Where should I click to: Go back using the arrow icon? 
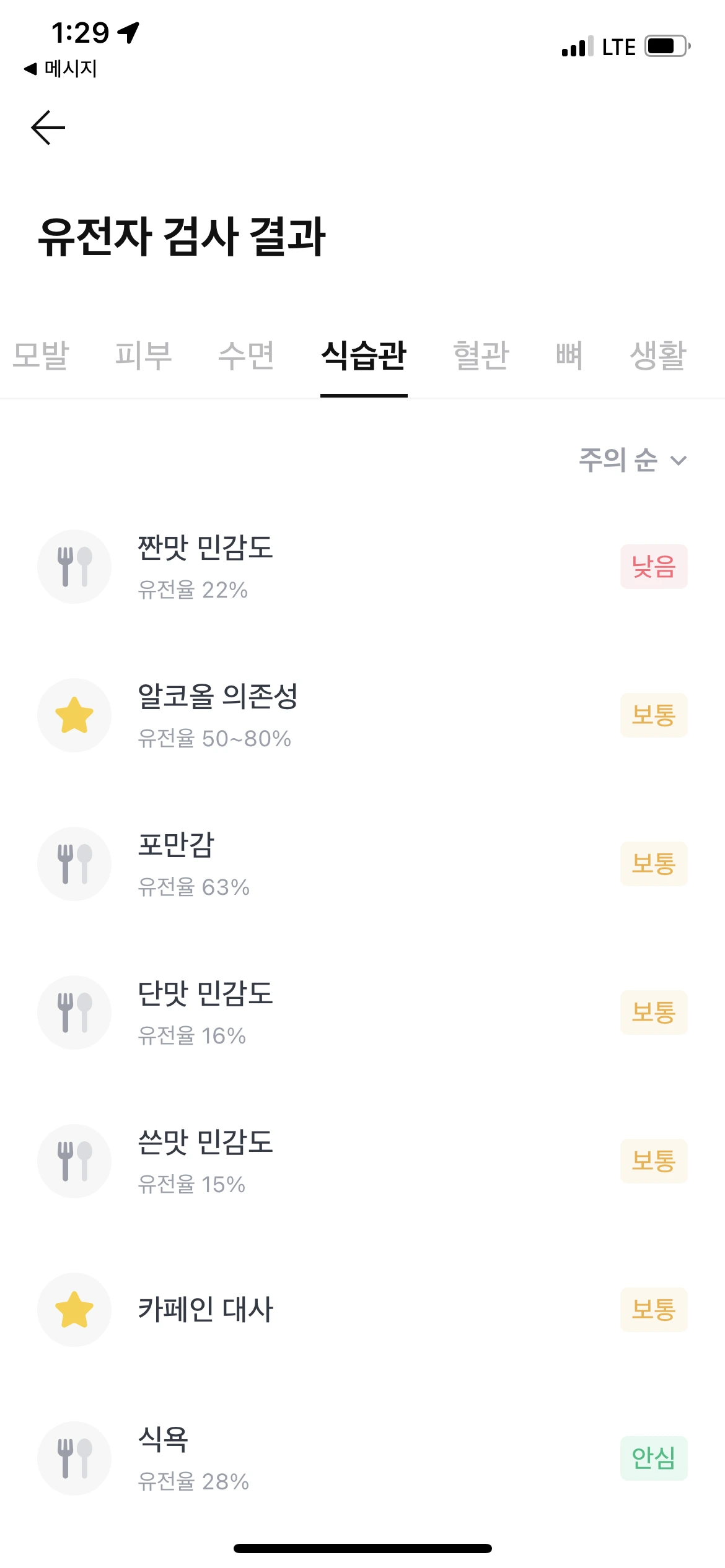coord(48,128)
